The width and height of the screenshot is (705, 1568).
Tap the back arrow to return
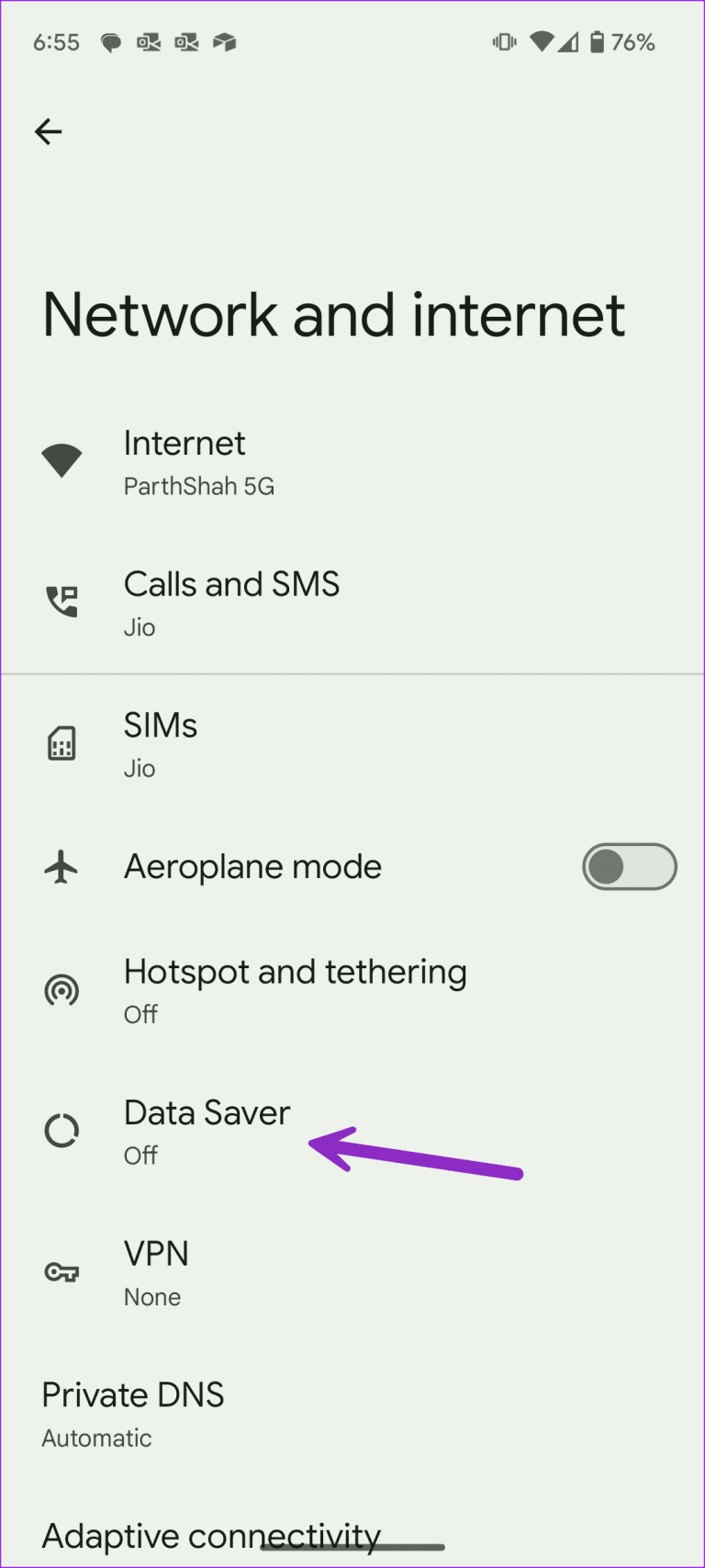click(48, 131)
